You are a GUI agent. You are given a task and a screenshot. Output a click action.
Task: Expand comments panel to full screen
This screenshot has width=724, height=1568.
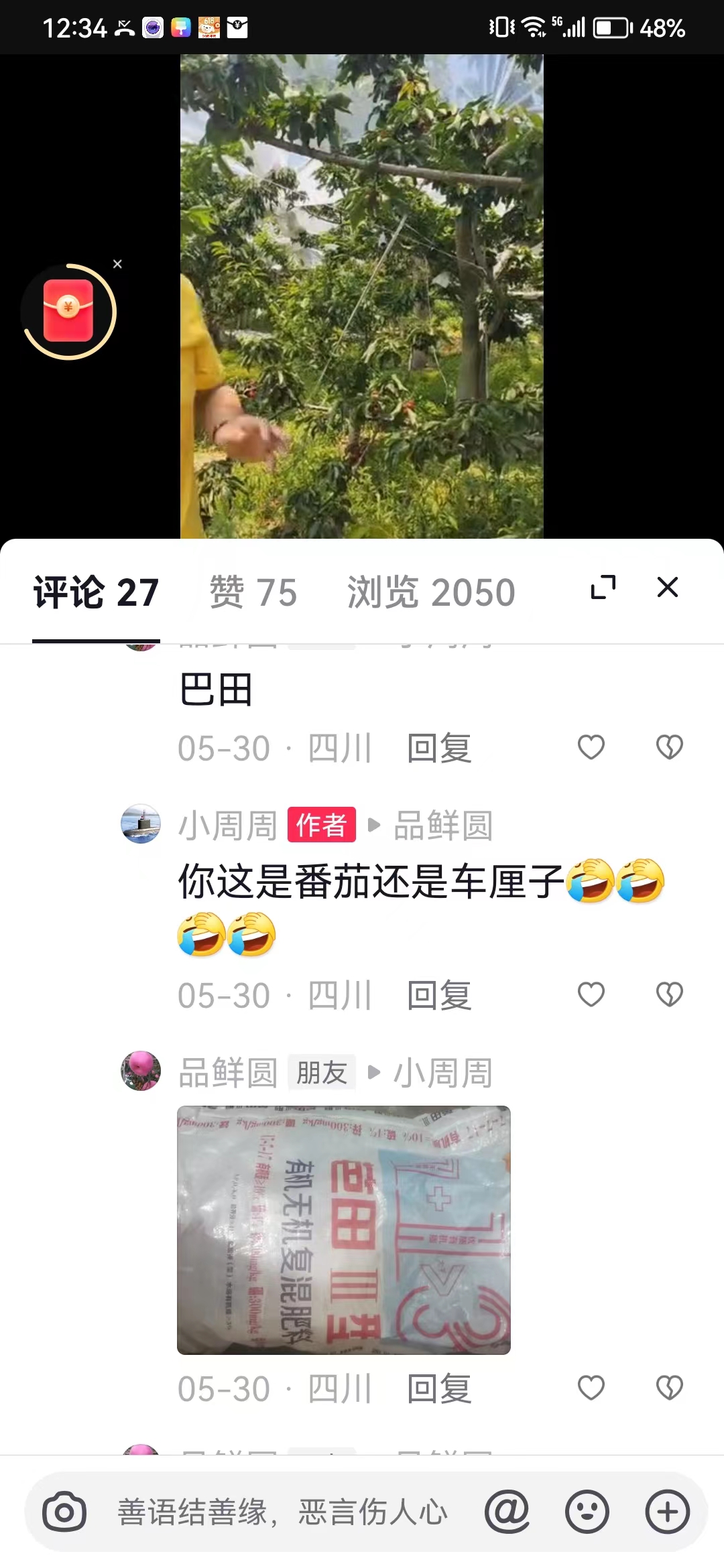(603, 588)
